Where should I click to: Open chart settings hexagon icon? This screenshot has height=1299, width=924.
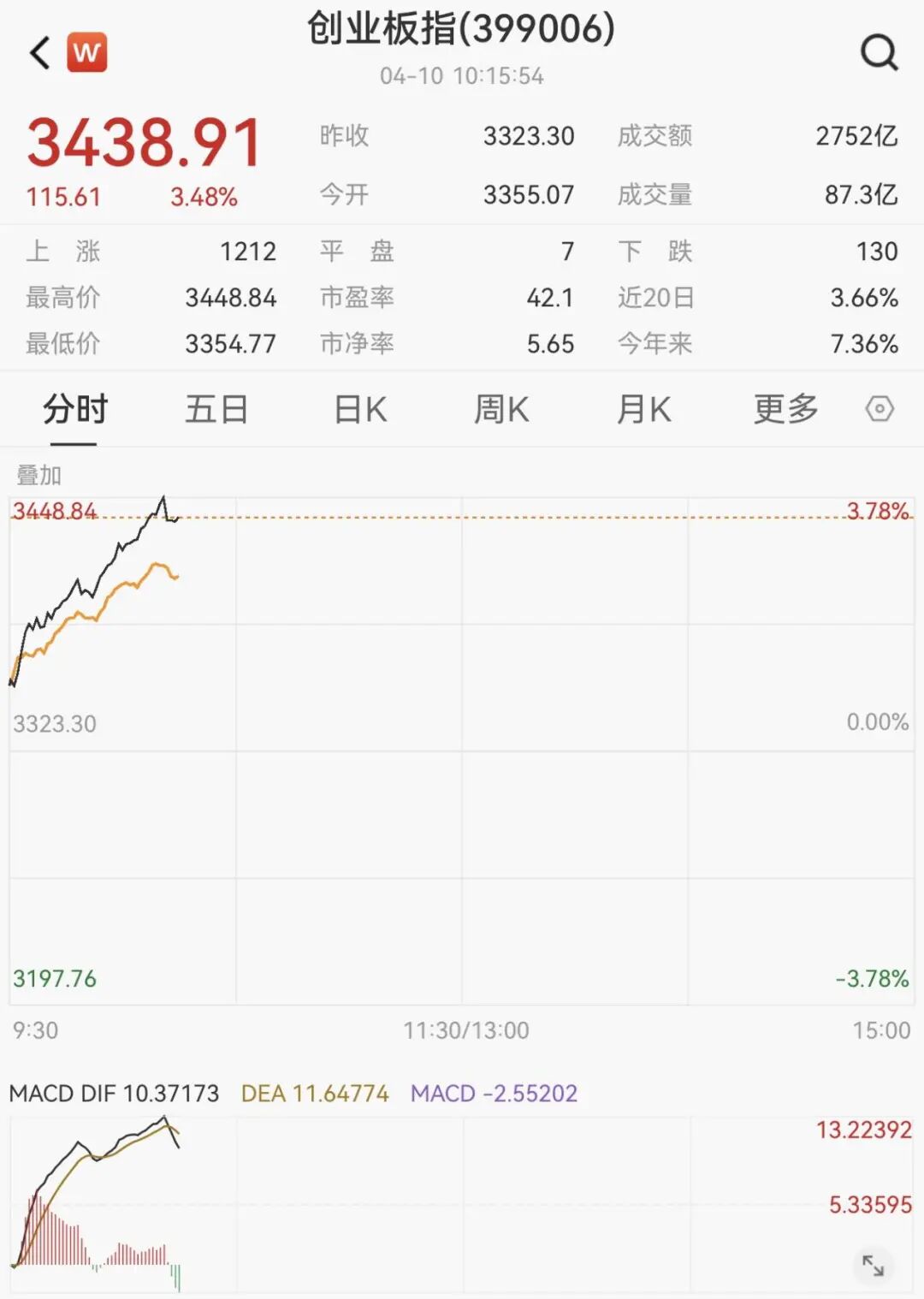click(880, 409)
